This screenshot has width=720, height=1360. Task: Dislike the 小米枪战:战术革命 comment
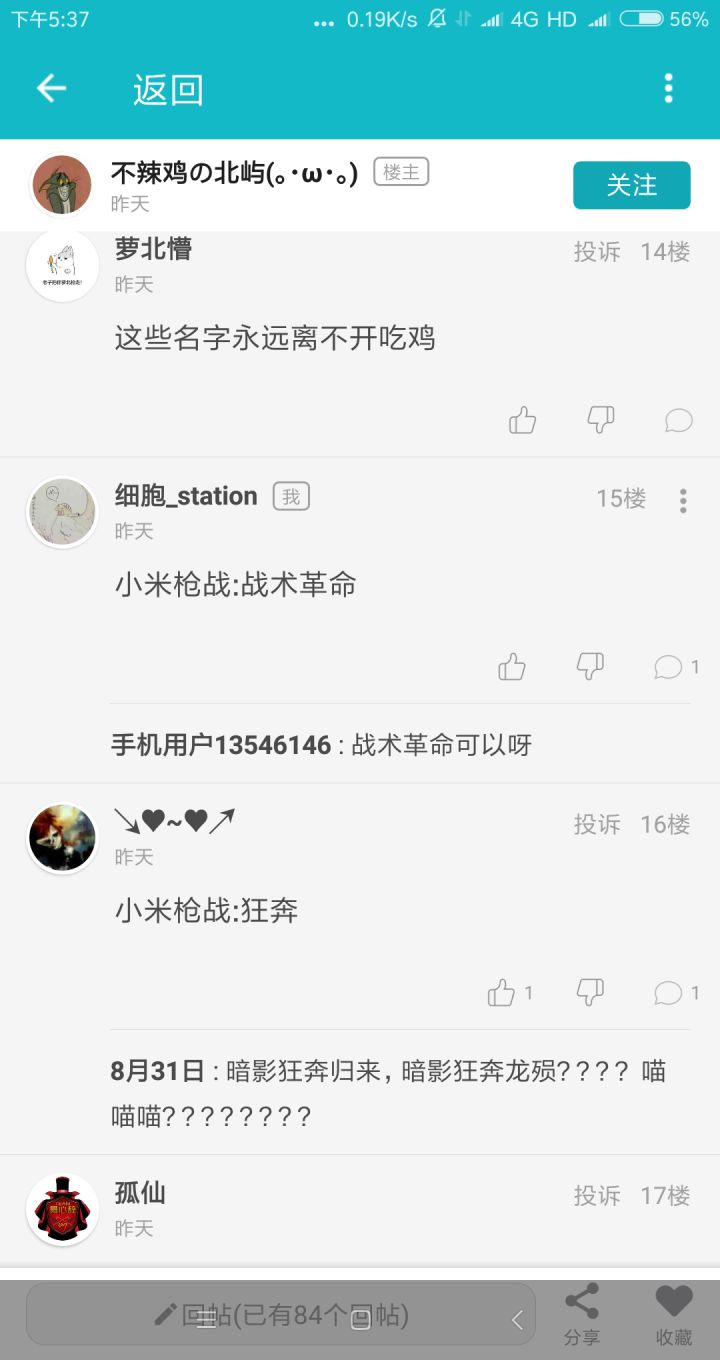tap(590, 666)
